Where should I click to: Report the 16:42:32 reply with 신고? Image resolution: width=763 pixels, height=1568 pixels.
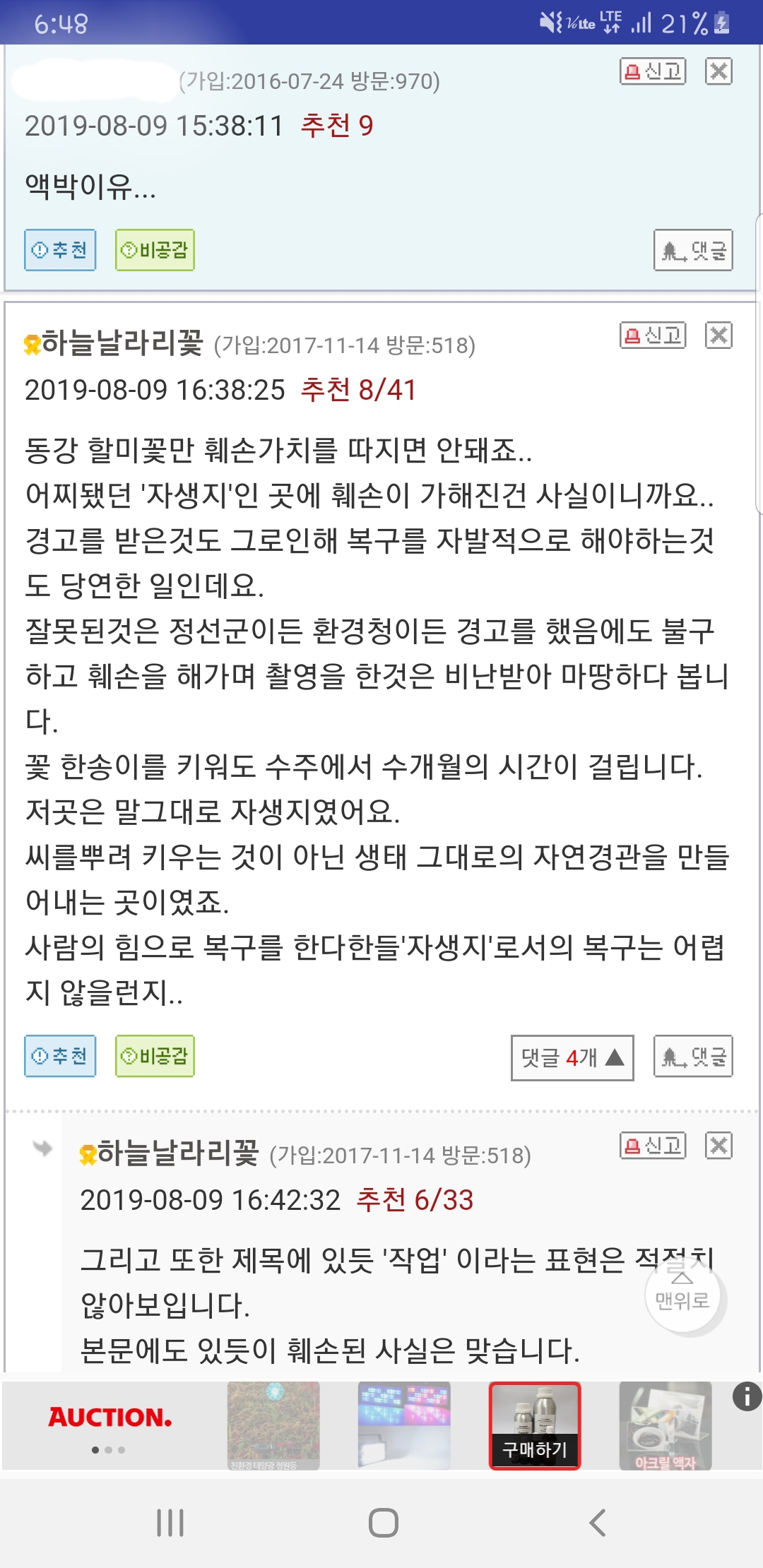coord(653,1146)
